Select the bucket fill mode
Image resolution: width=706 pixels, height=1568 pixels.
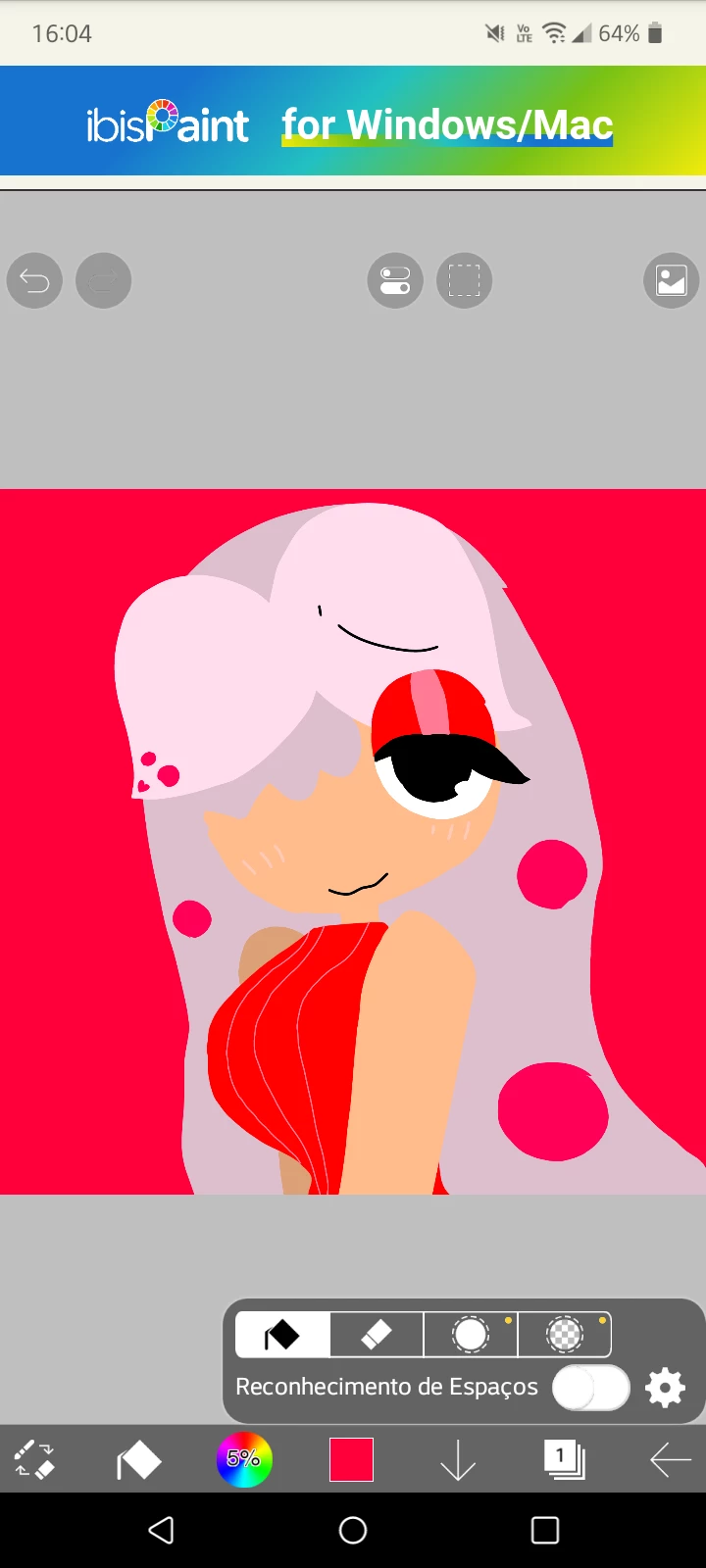tap(282, 1335)
